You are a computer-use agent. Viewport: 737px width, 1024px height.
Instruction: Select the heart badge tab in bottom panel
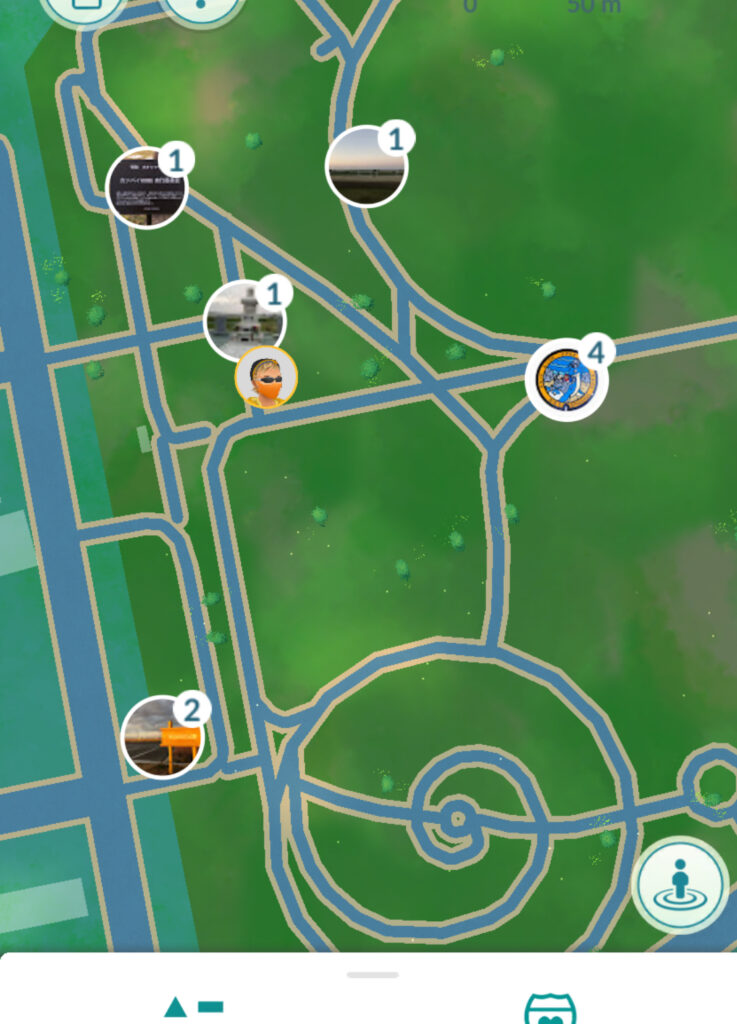pos(550,1009)
